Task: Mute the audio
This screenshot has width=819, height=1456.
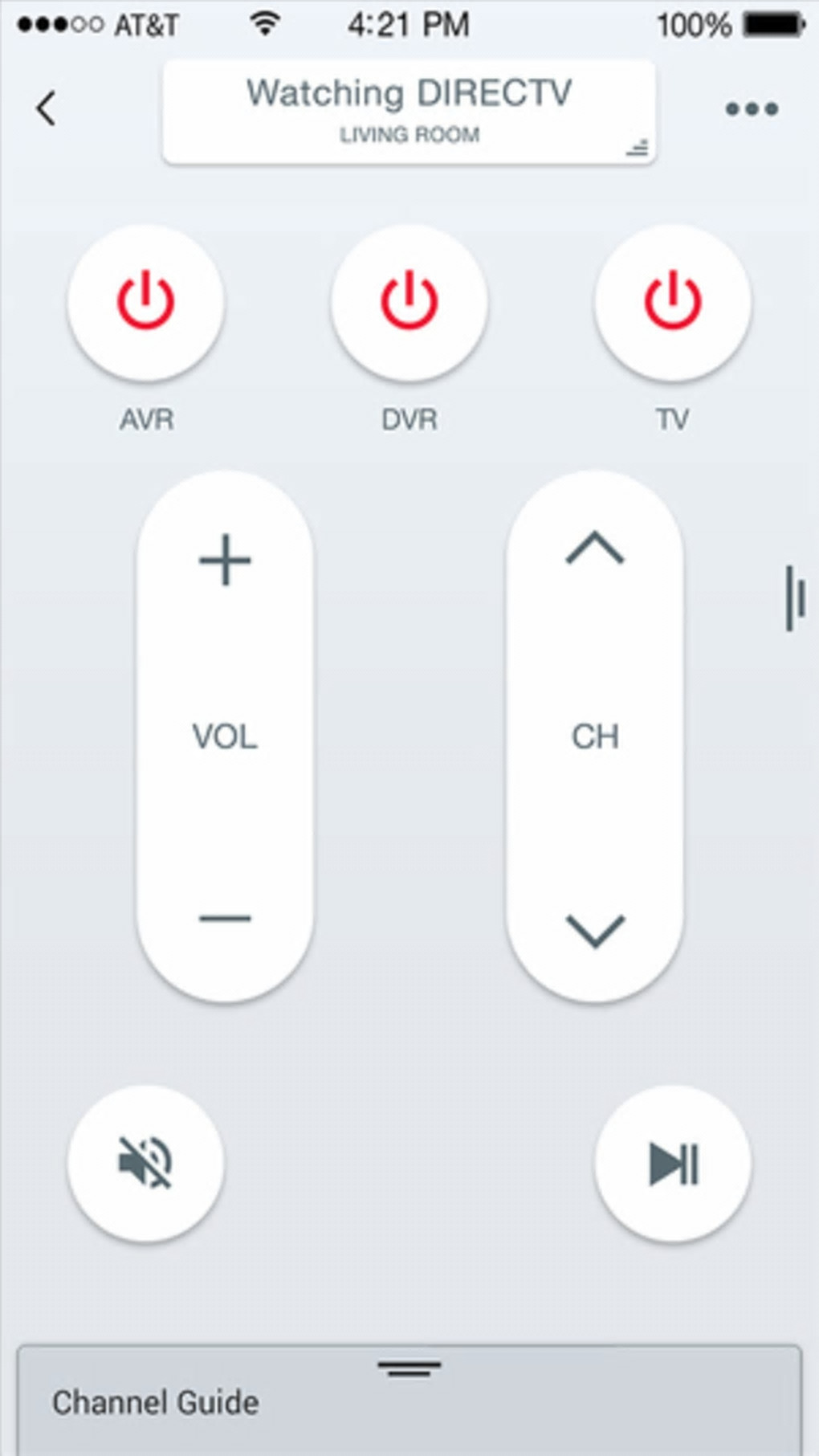Action: coord(146,1163)
